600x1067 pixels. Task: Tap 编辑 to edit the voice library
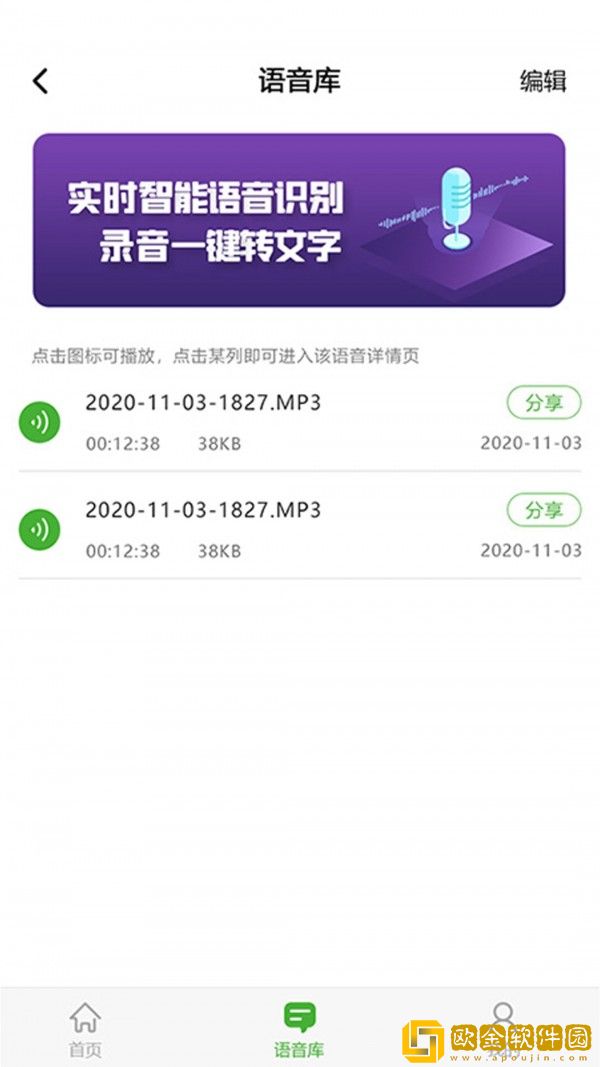point(543,82)
